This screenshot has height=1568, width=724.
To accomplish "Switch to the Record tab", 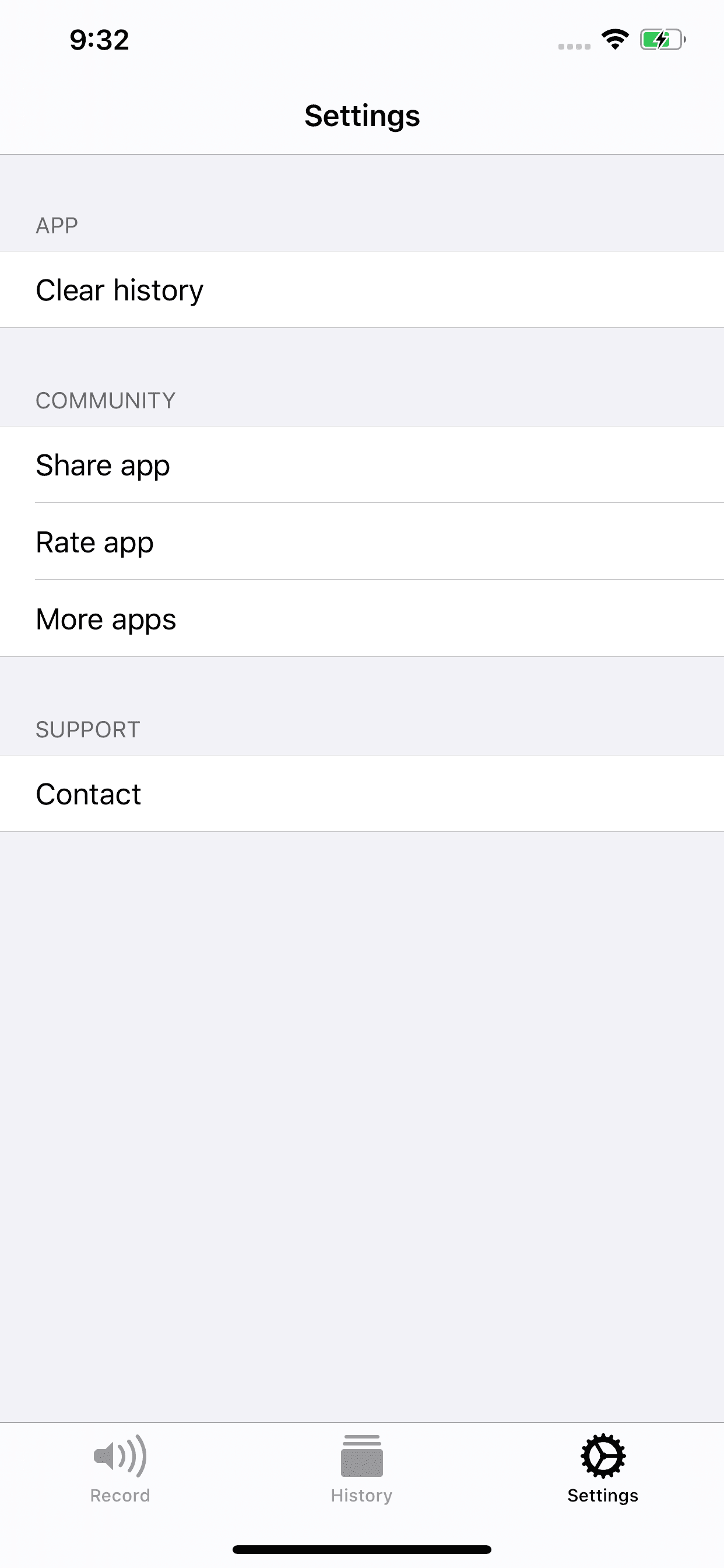I will point(120,1468).
